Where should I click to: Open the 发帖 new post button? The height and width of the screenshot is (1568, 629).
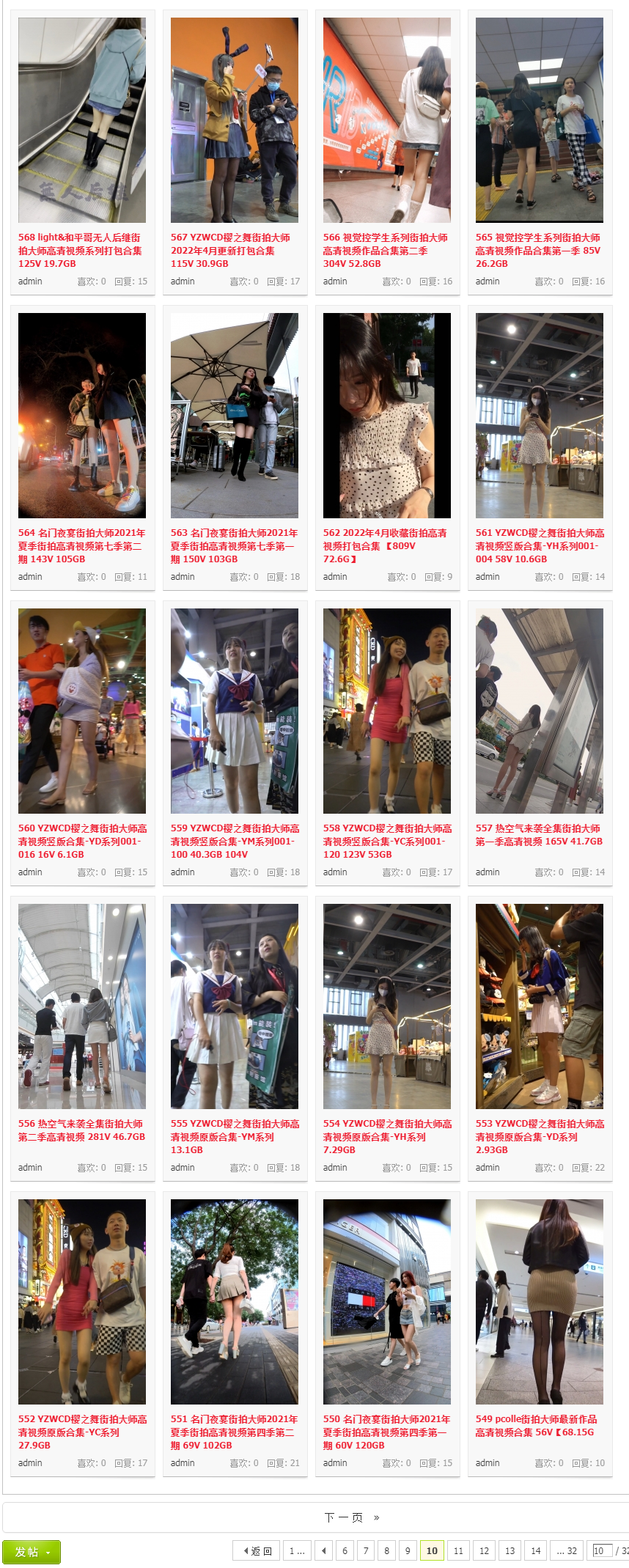31,1552
